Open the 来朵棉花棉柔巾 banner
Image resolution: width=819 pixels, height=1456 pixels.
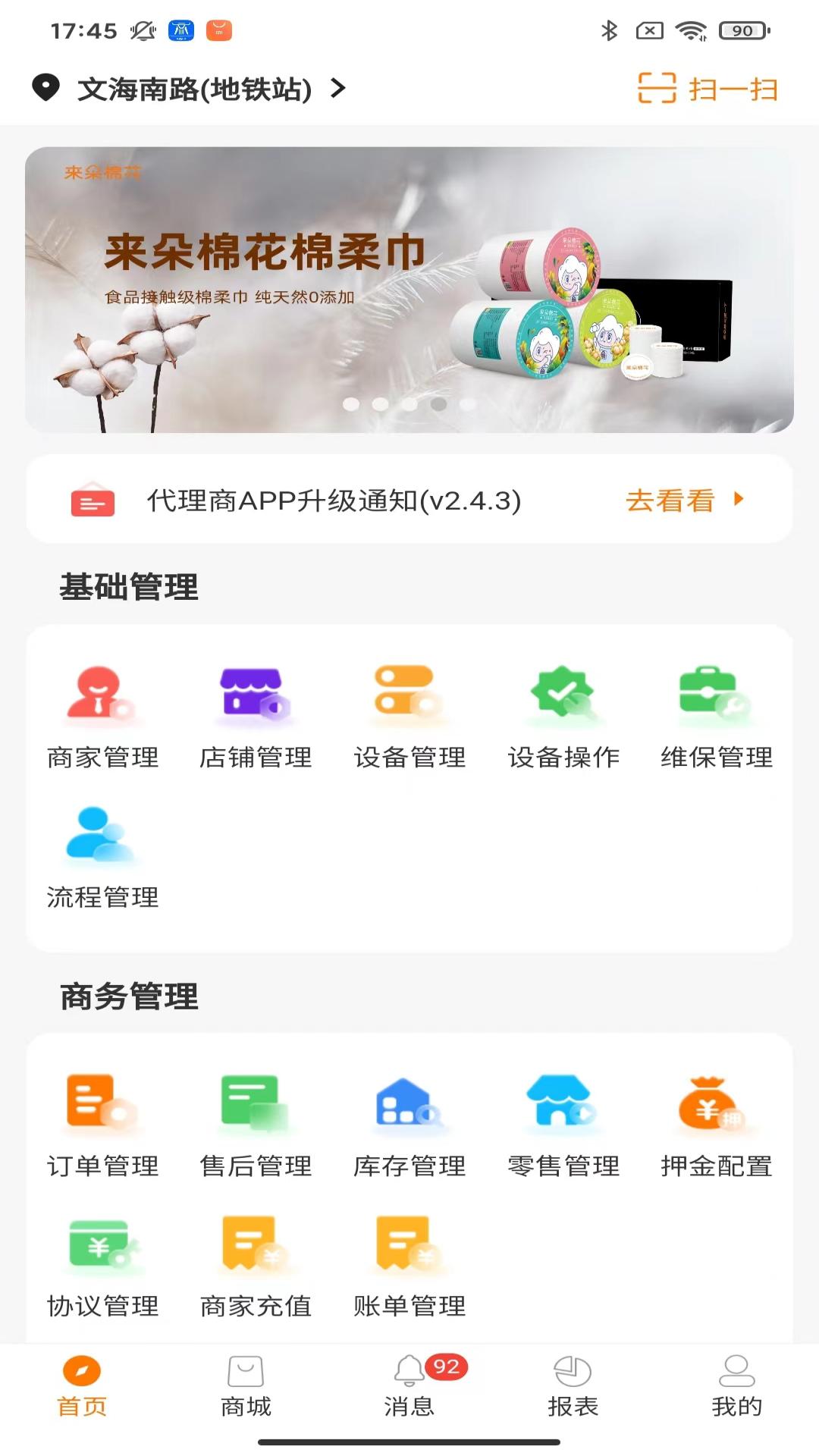(409, 290)
